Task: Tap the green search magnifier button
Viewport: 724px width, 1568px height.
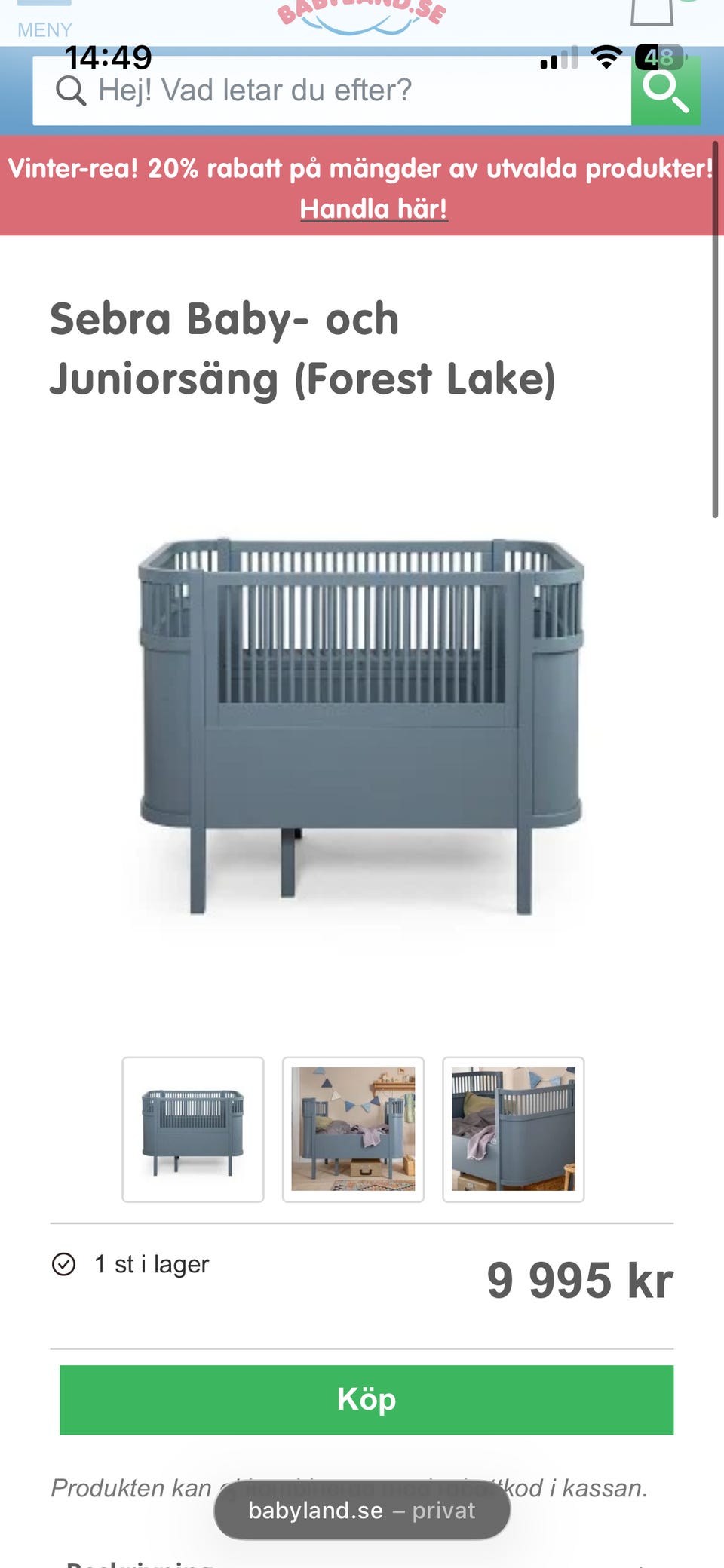Action: [666, 91]
